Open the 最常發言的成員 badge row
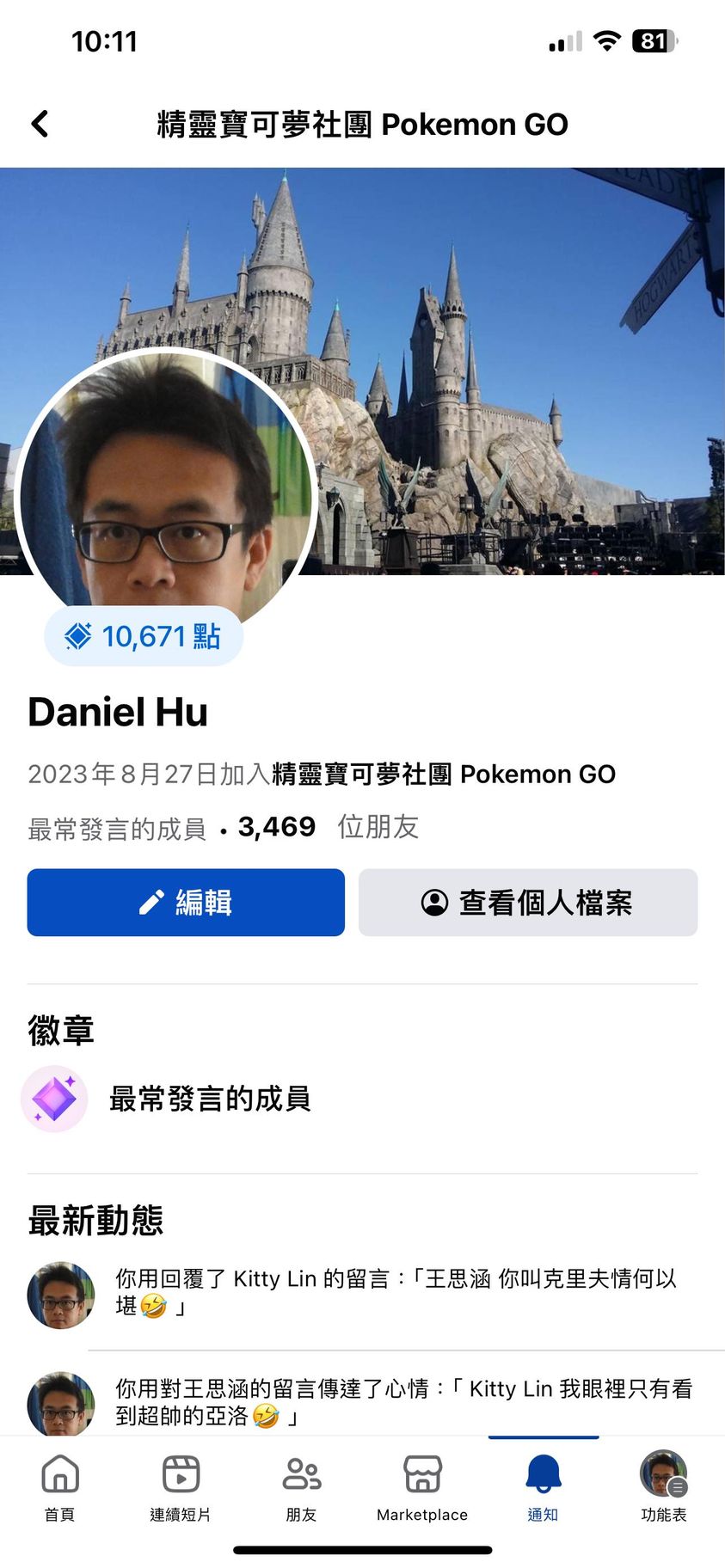725x1568 pixels. (209, 1098)
